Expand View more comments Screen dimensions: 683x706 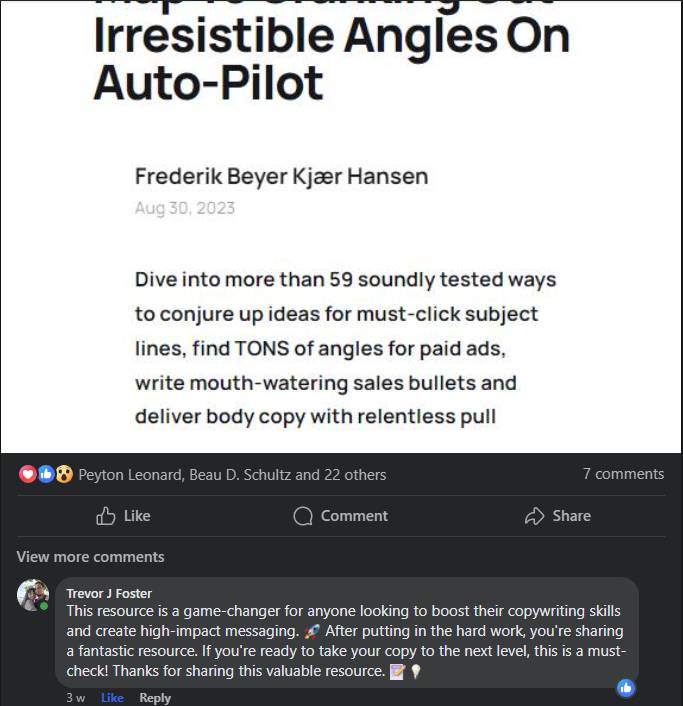[x=91, y=557]
